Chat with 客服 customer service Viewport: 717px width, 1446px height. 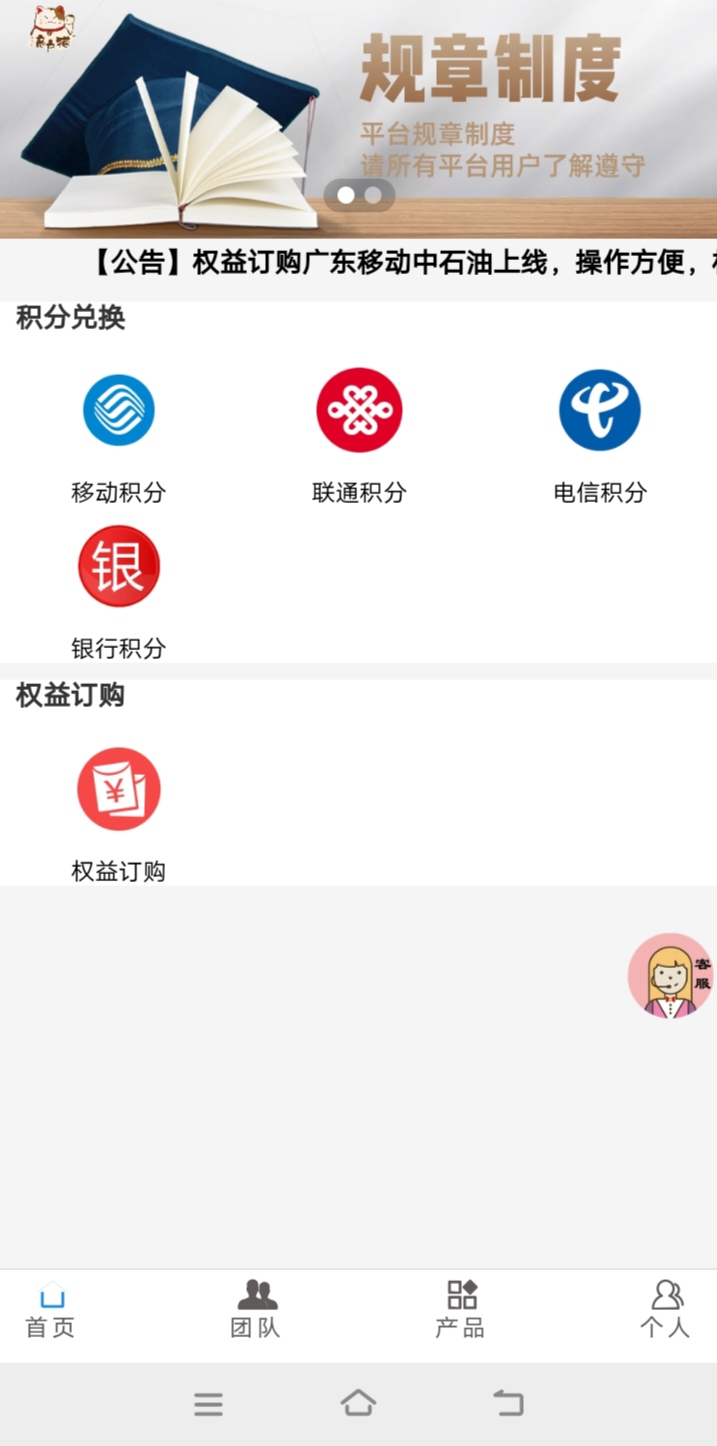coord(670,976)
